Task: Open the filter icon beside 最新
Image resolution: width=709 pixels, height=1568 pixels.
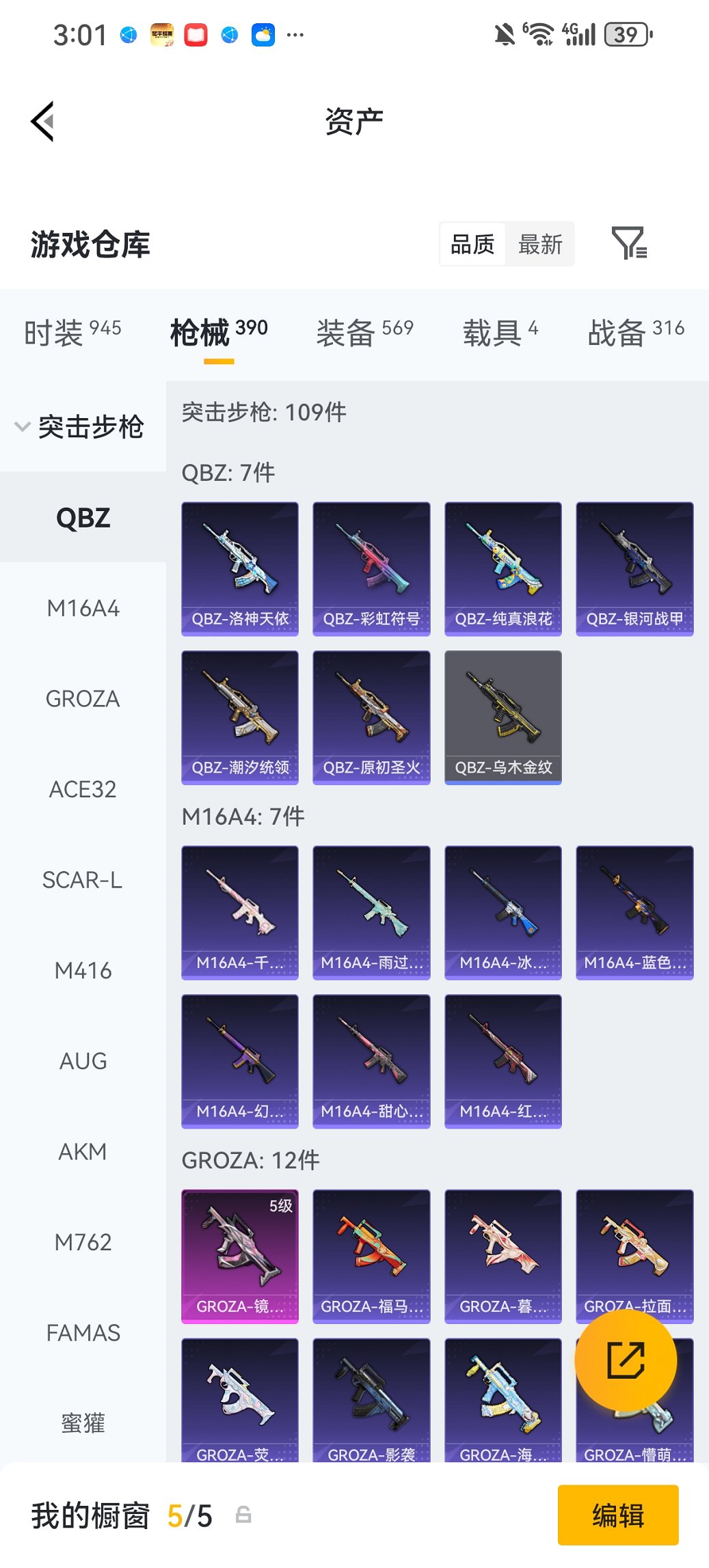Action: coord(628,244)
